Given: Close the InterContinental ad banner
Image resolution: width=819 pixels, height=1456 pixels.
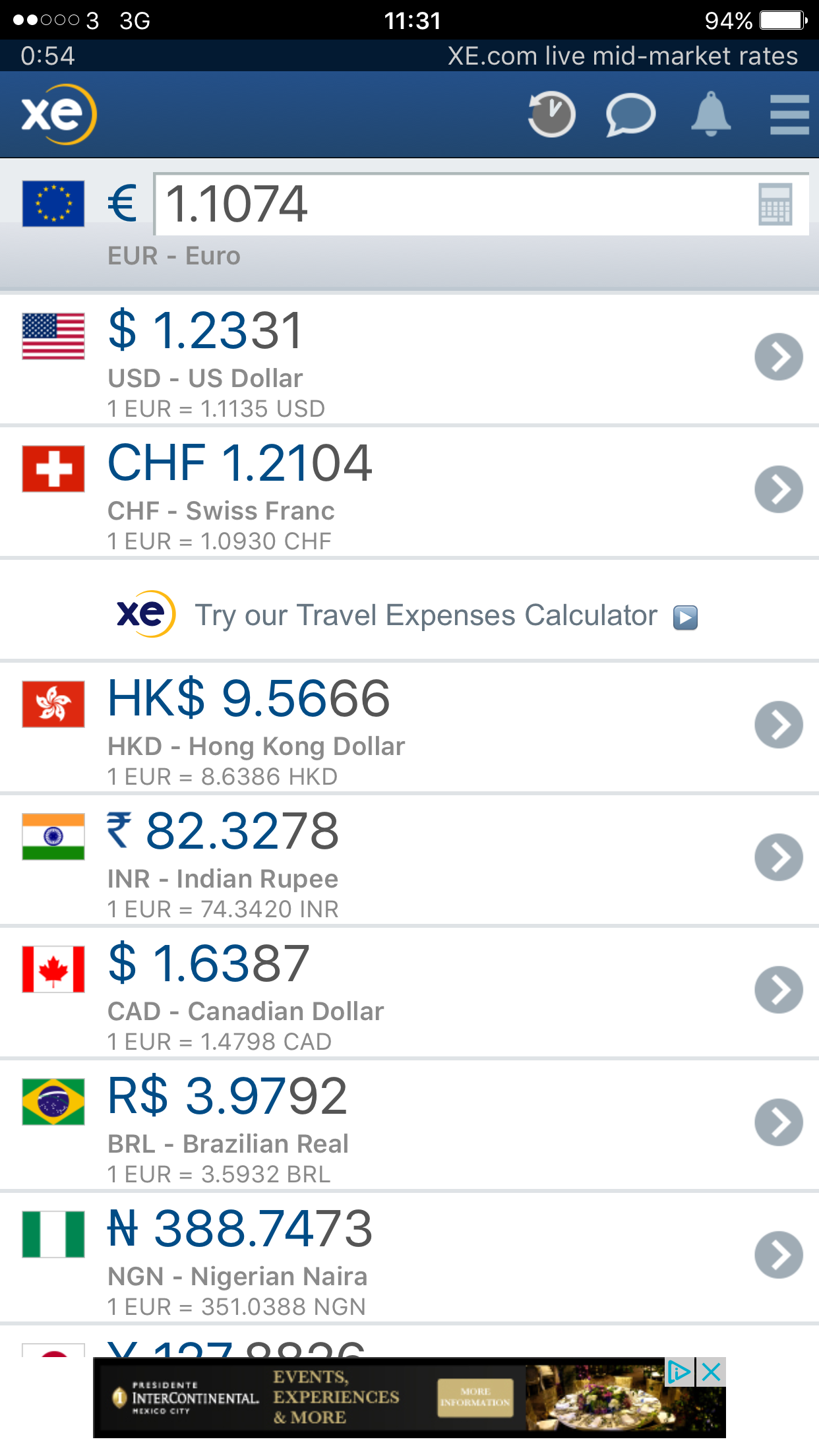Looking at the screenshot, I should pos(711,1372).
